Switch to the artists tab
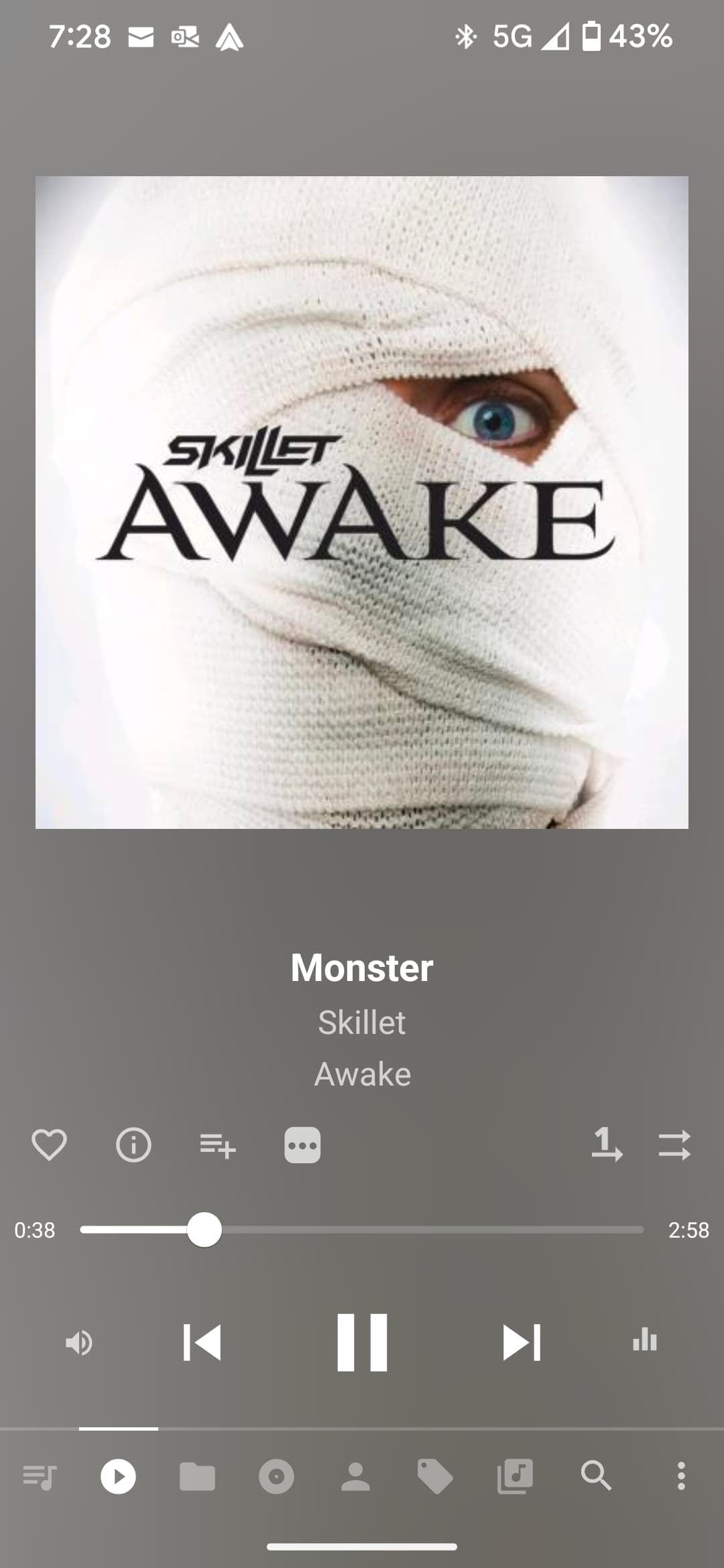 point(355,1476)
